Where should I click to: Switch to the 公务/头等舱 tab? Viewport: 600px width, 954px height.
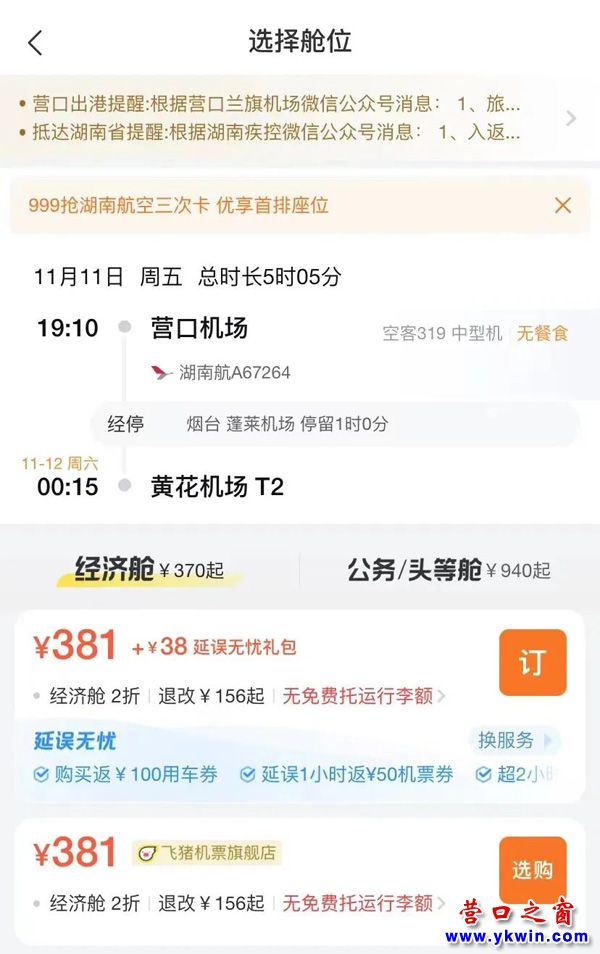pyautogui.click(x=448, y=570)
